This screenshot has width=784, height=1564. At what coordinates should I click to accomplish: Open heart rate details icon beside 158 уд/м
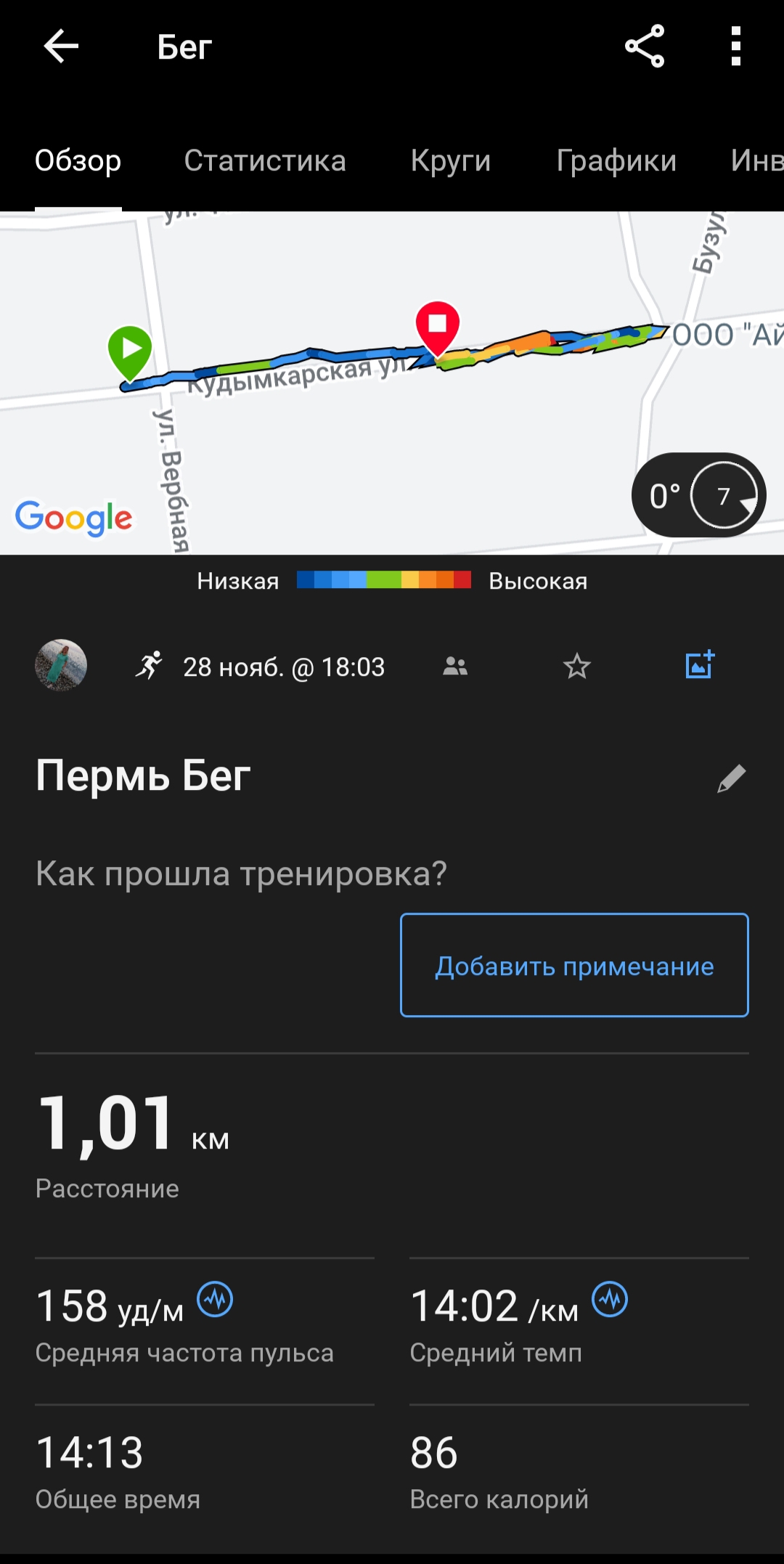tap(216, 1300)
